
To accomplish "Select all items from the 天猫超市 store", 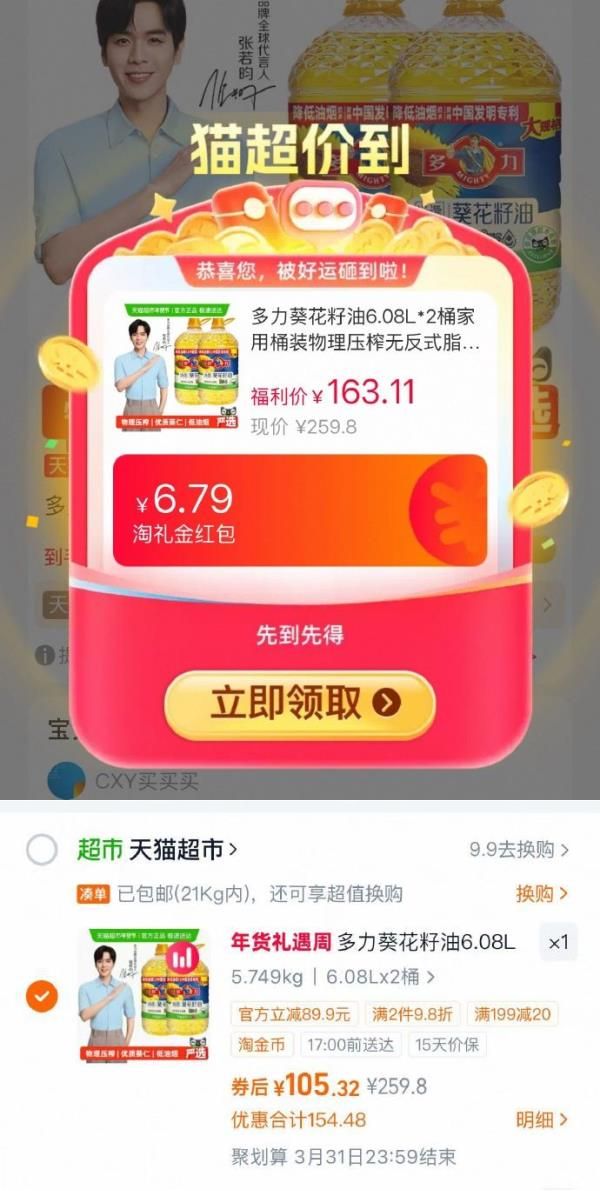I will pyautogui.click(x=42, y=850).
